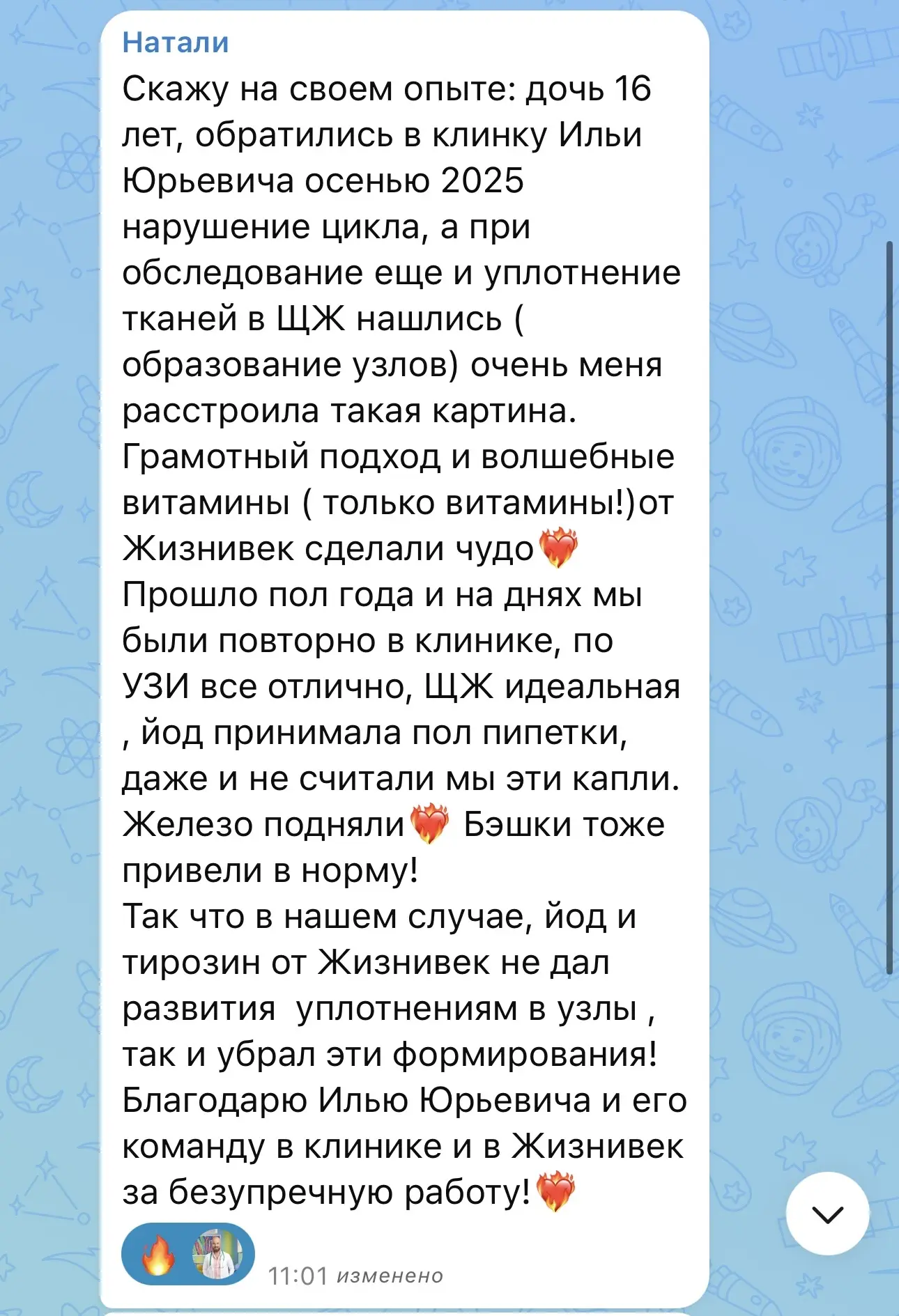Tap the fire reaction chip under message
This screenshot has width=899, height=1316.
(187, 1253)
